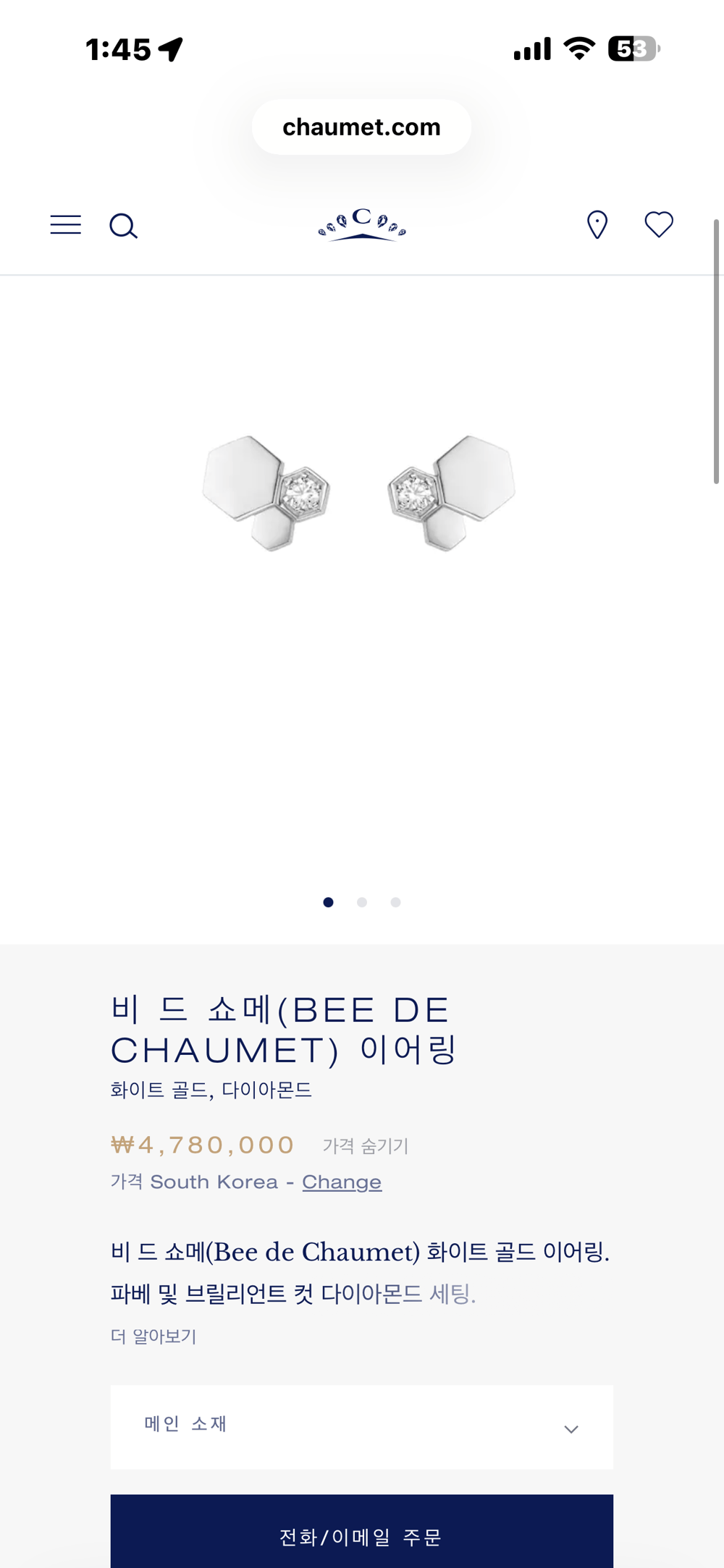Hide the price with 가격 숨기기
The image size is (724, 1568).
click(366, 1146)
